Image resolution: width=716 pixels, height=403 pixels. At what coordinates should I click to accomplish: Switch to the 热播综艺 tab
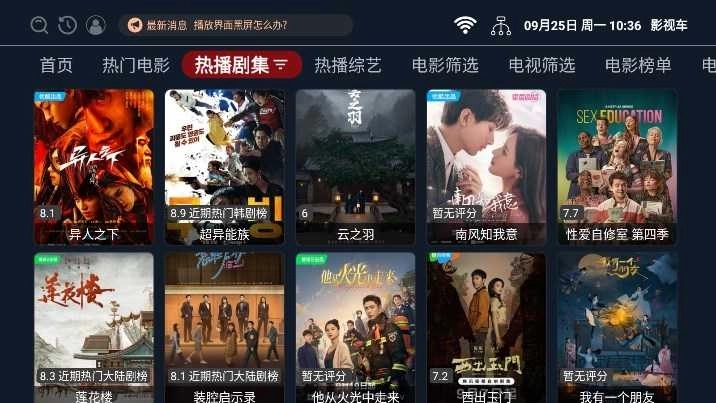point(348,66)
